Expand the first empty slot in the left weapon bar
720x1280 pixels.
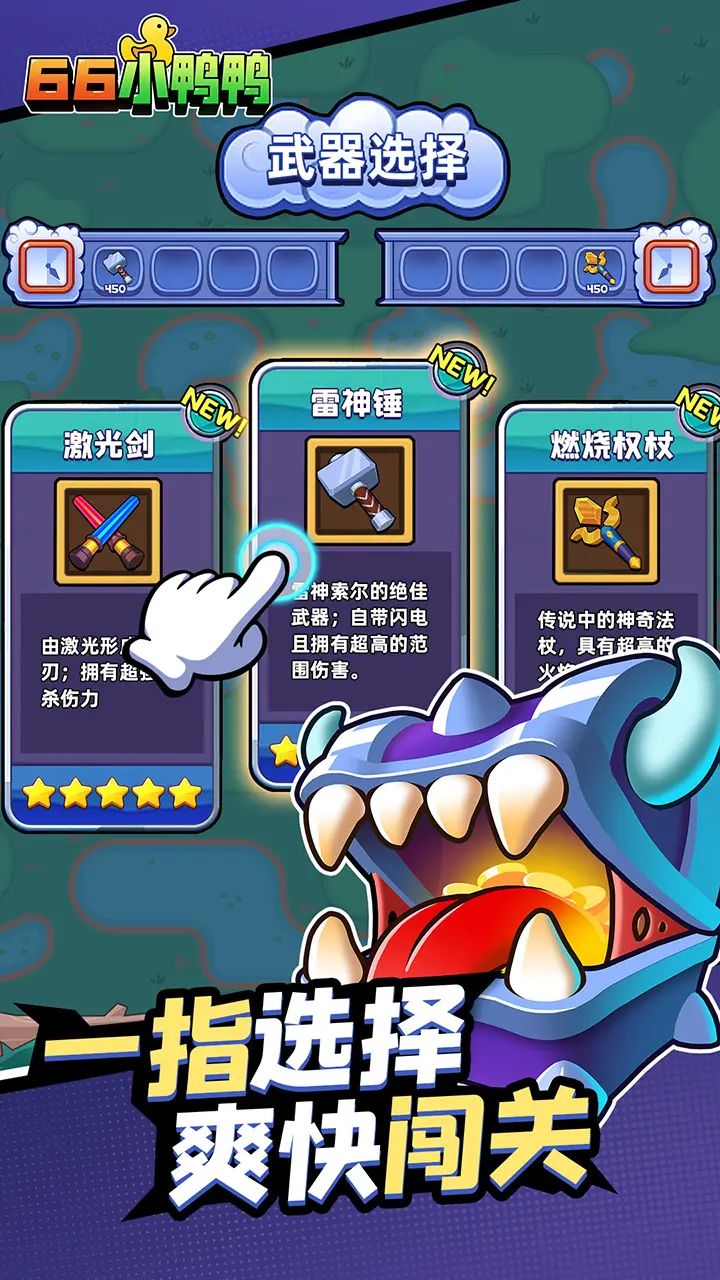pos(173,266)
